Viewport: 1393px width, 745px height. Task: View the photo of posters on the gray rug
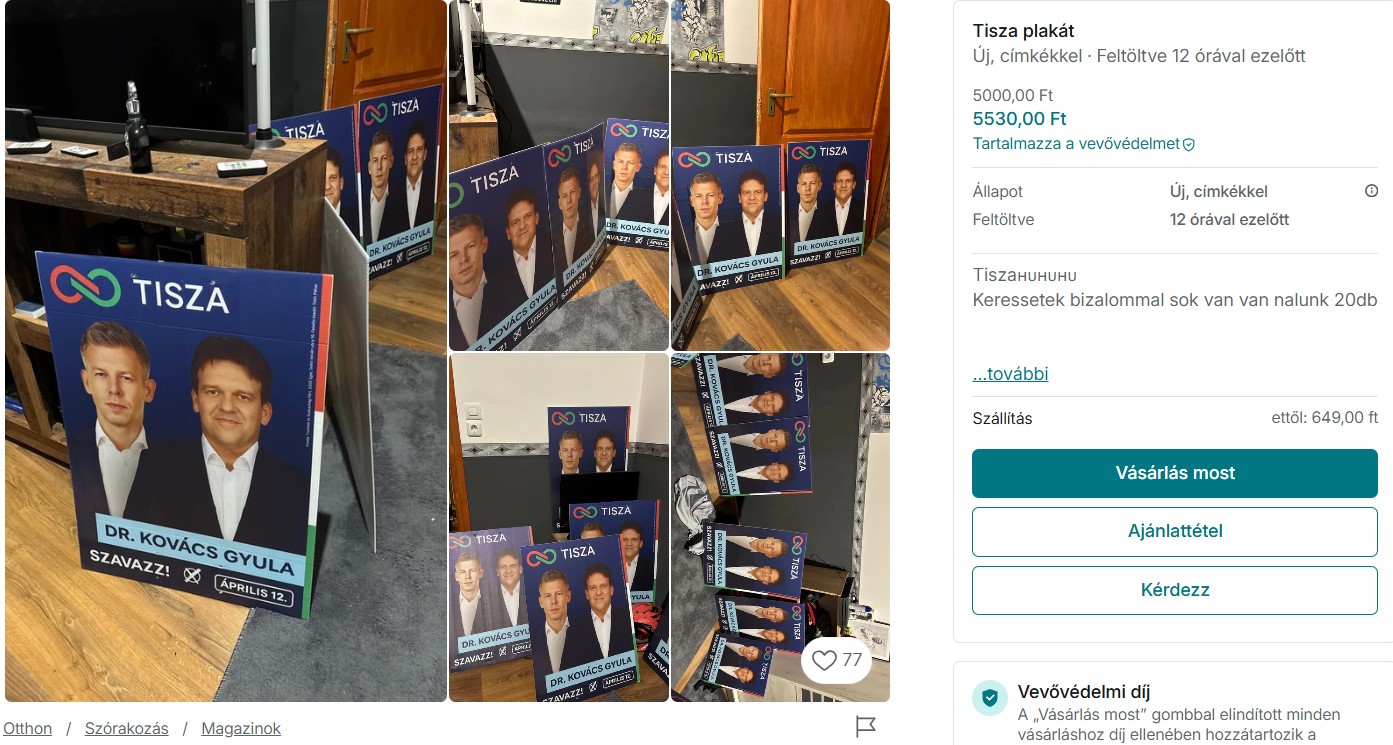click(x=558, y=175)
